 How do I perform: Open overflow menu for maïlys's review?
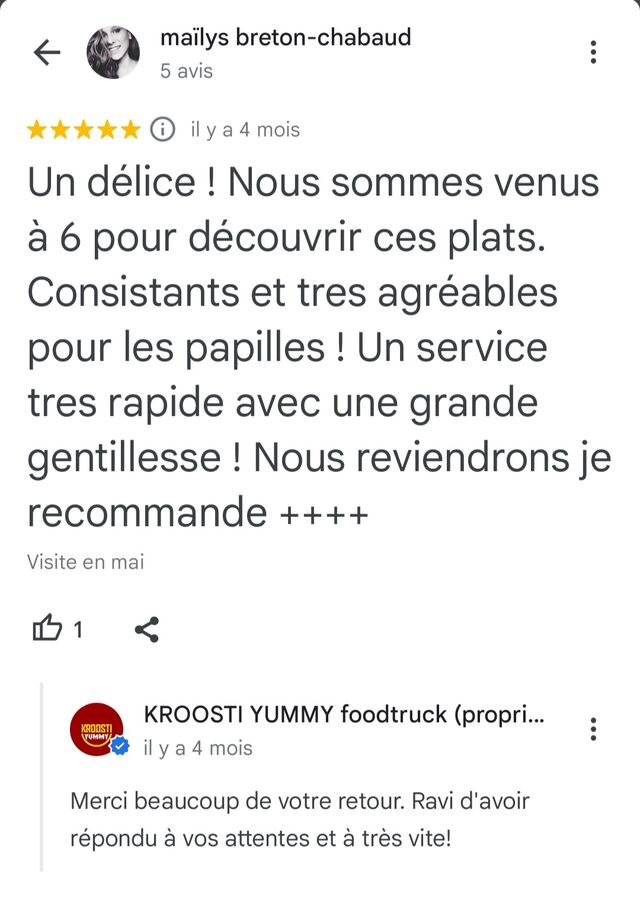pyautogui.click(x=594, y=53)
